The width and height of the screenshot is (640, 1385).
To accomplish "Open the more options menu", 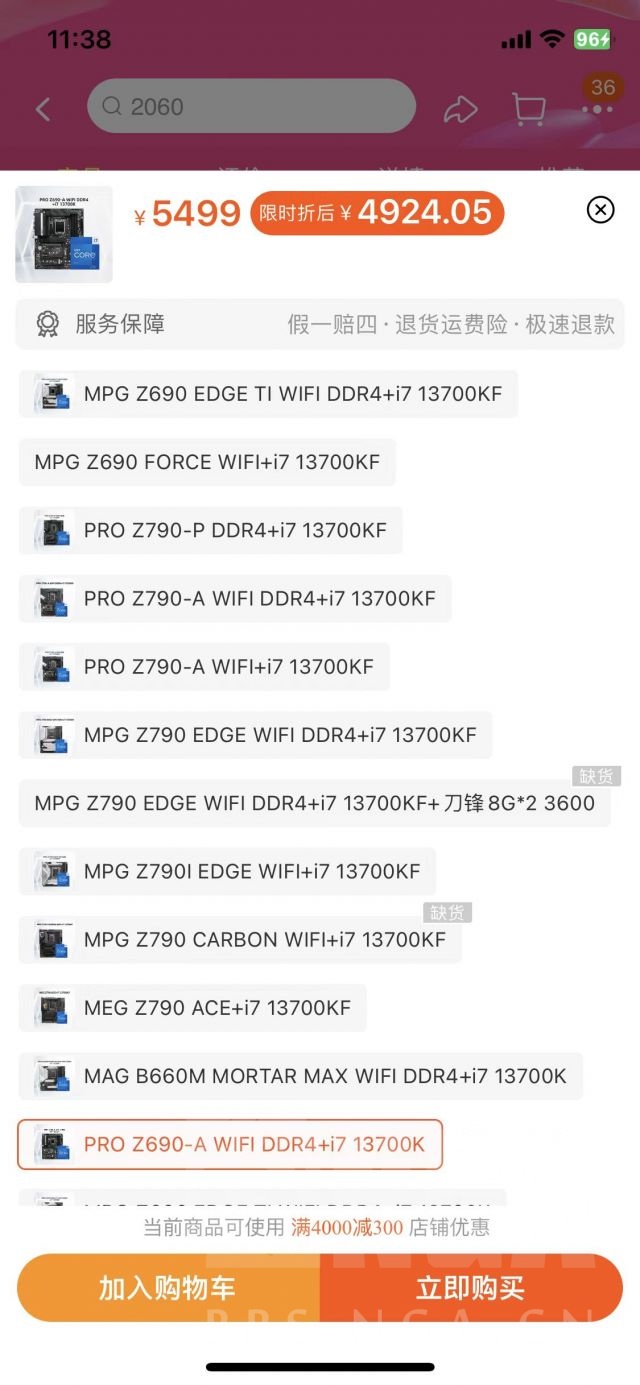I will point(598,109).
